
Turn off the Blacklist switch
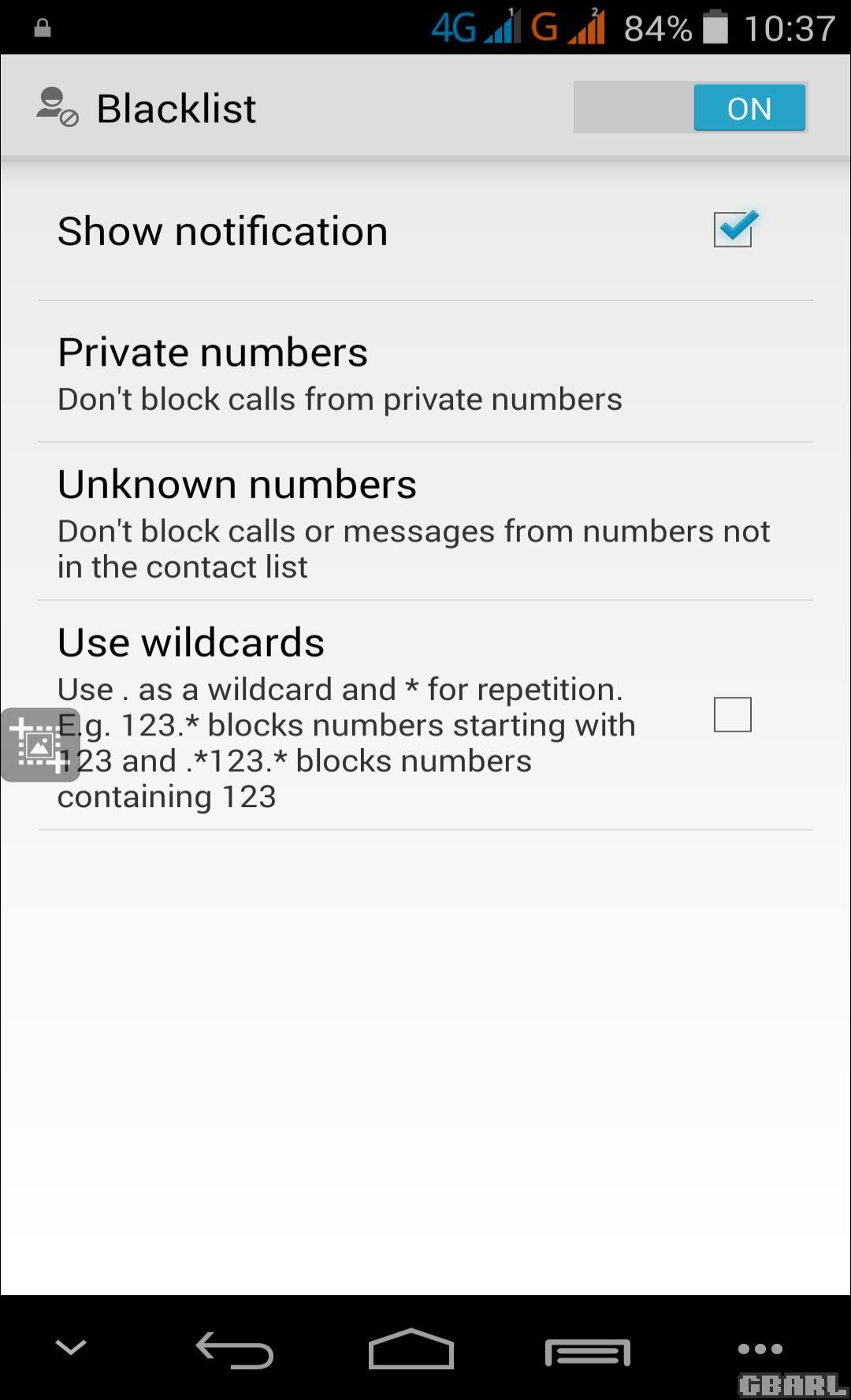pyautogui.click(x=690, y=107)
